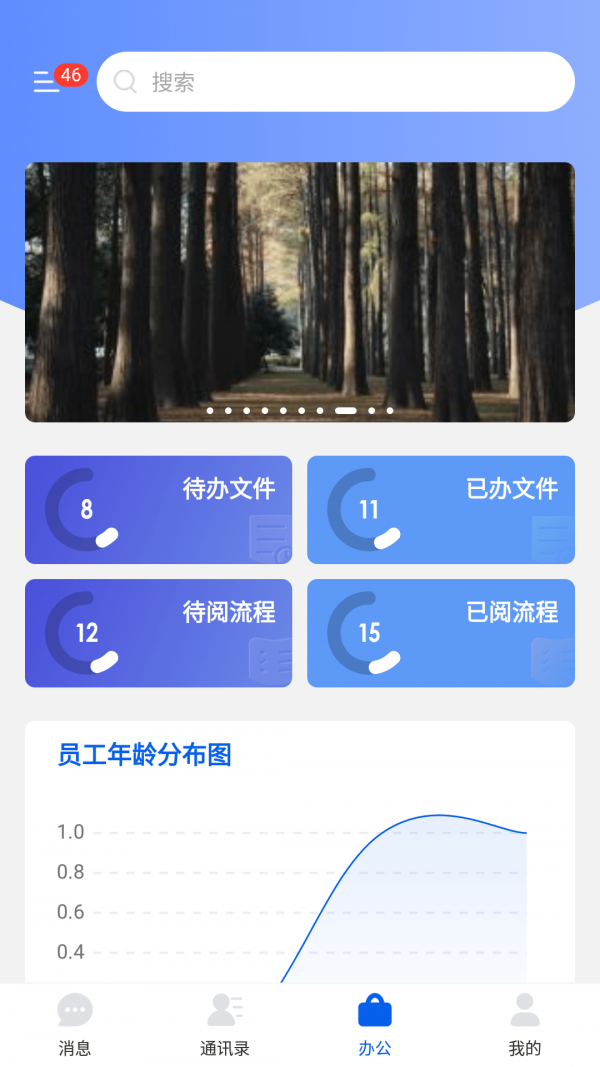View the 已阅流程 card
Image resolution: width=600 pixels, height=1067 pixels.
[441, 633]
